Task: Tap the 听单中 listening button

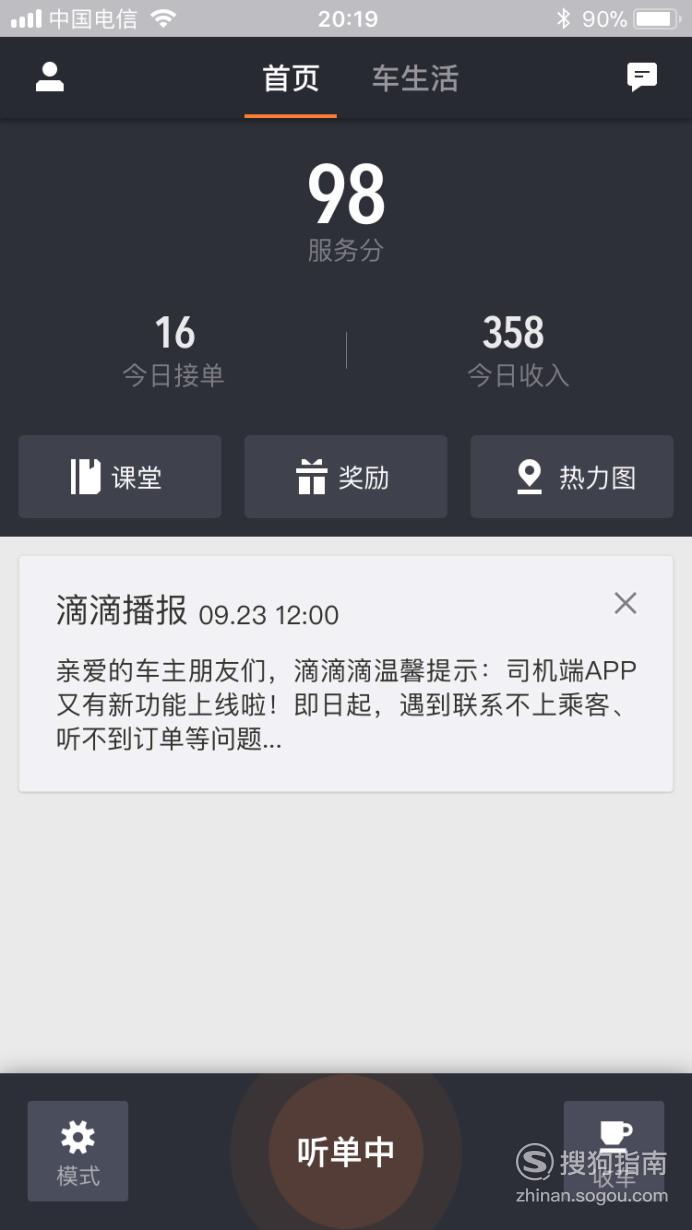Action: 346,1152
